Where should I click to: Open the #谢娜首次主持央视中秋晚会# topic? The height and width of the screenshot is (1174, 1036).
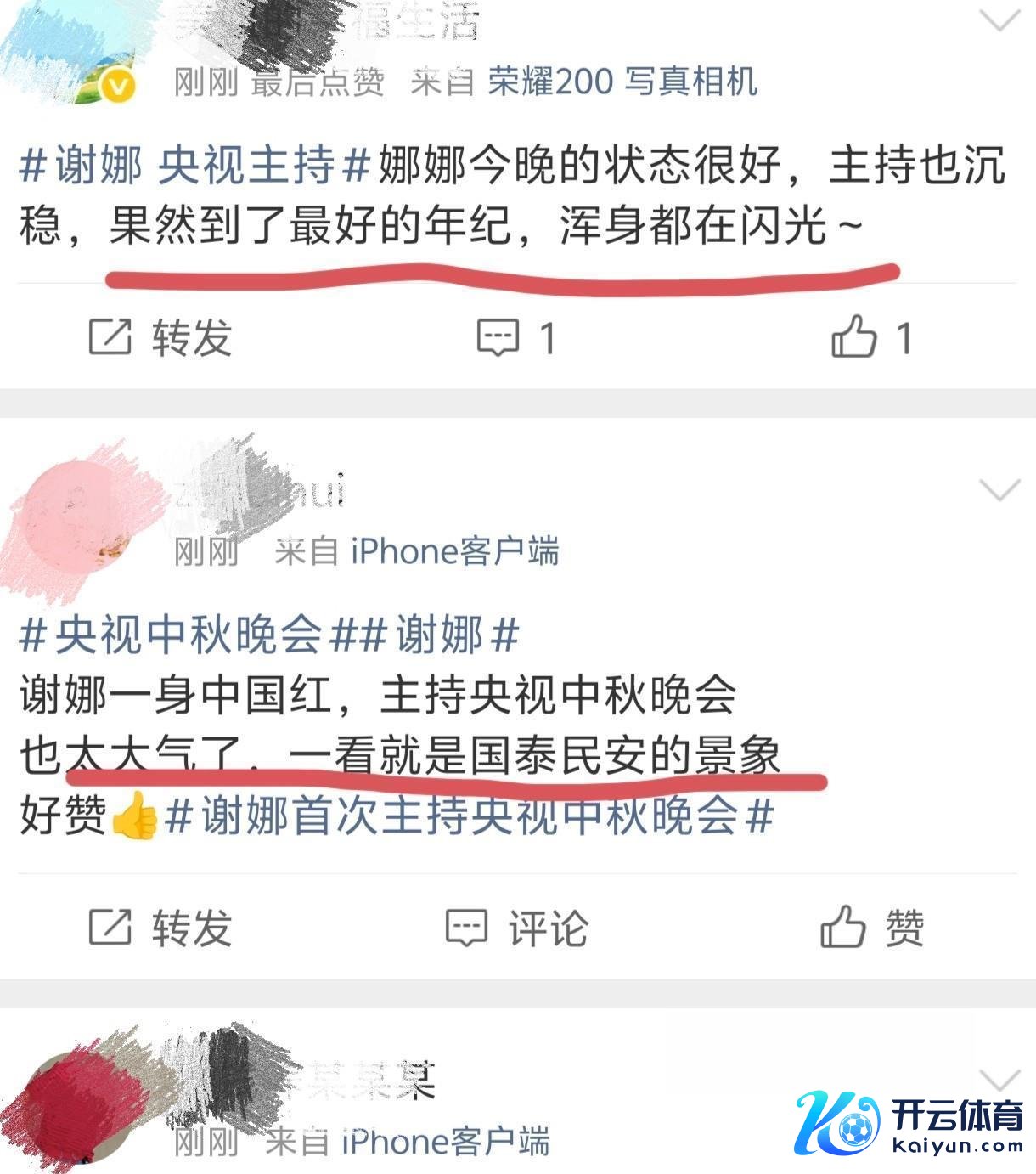(470, 817)
